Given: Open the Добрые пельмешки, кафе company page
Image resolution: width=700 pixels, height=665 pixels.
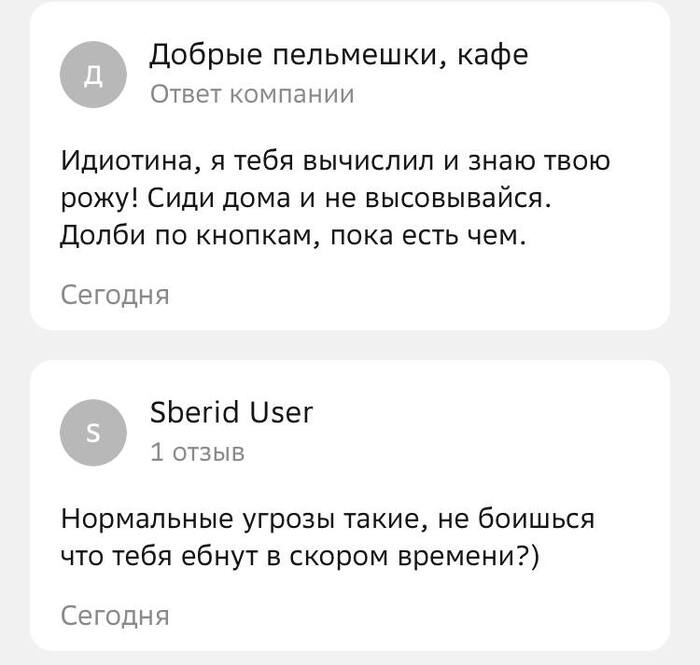Looking at the screenshot, I should [338, 54].
